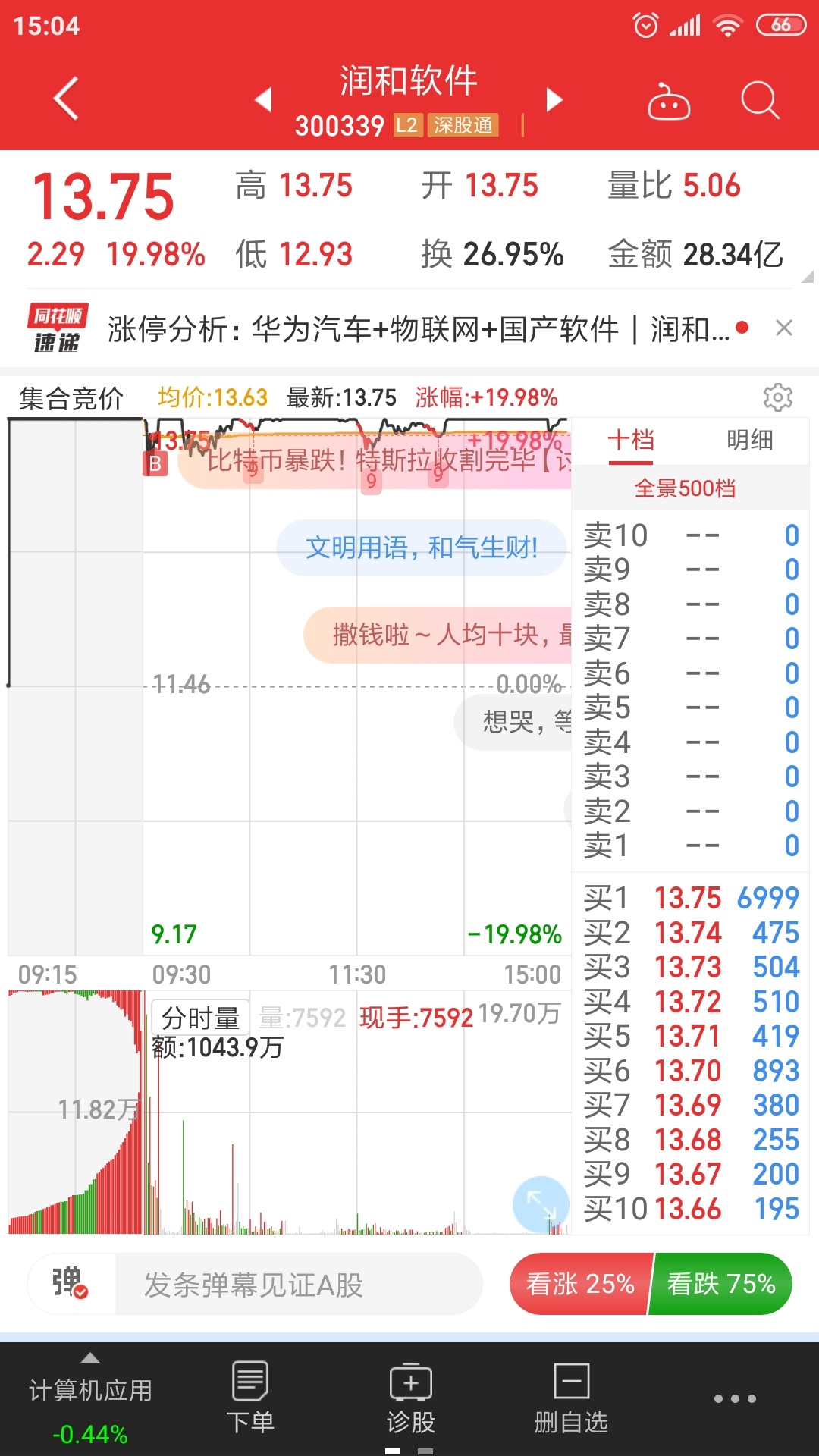Dismiss the 涨停分析 news banner
The width and height of the screenshot is (819, 1456).
coord(784,328)
